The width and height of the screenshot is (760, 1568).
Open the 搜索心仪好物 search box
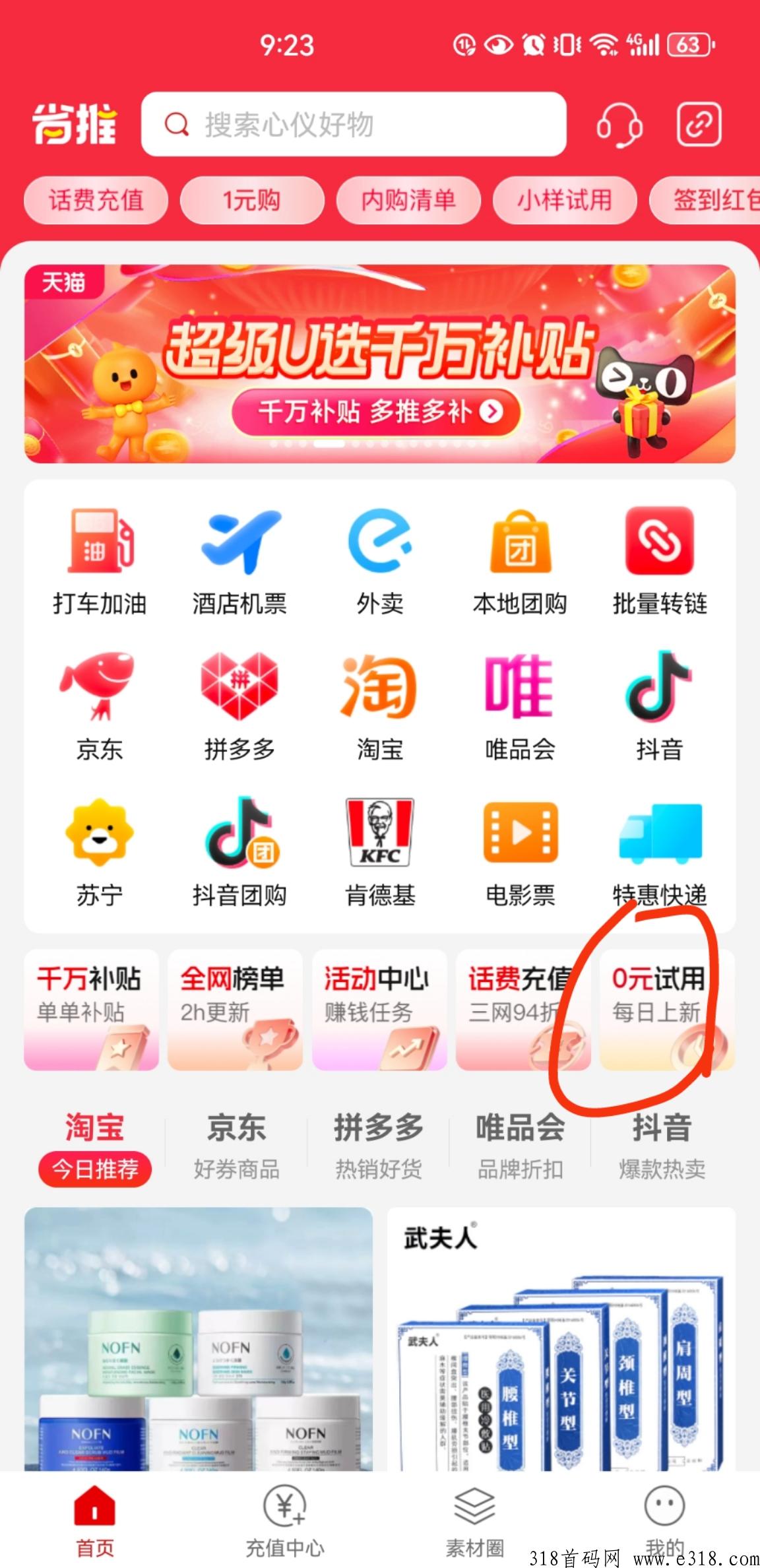pos(354,124)
